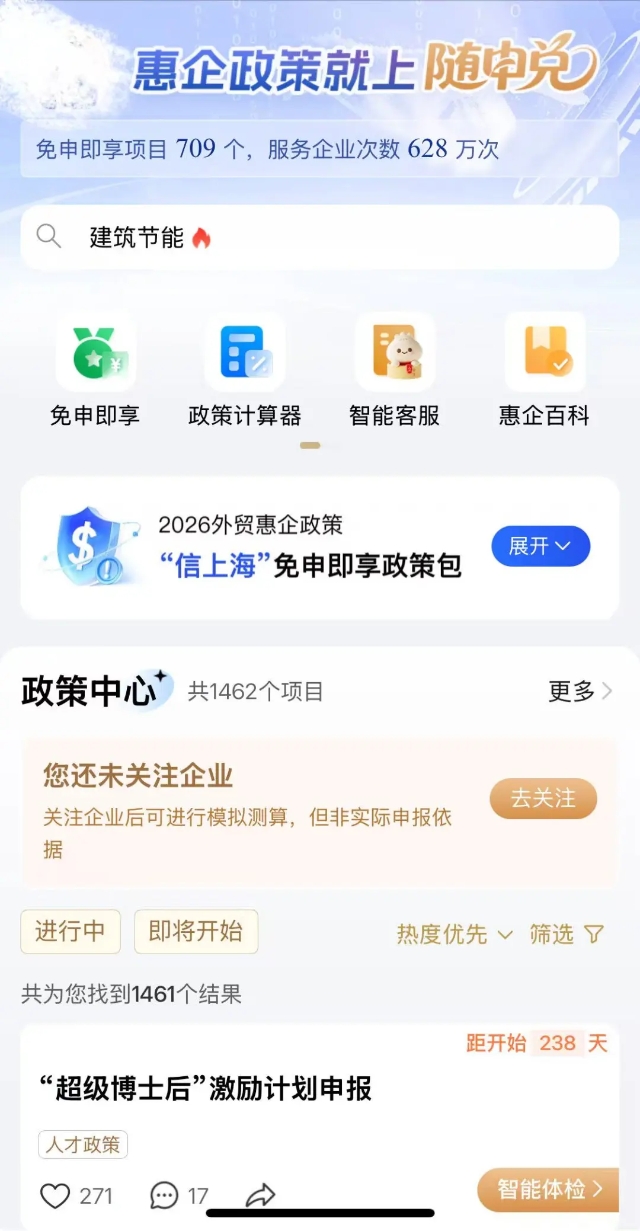Image resolution: width=640 pixels, height=1231 pixels.
Task: Tap the 去关注 button
Action: click(x=543, y=799)
